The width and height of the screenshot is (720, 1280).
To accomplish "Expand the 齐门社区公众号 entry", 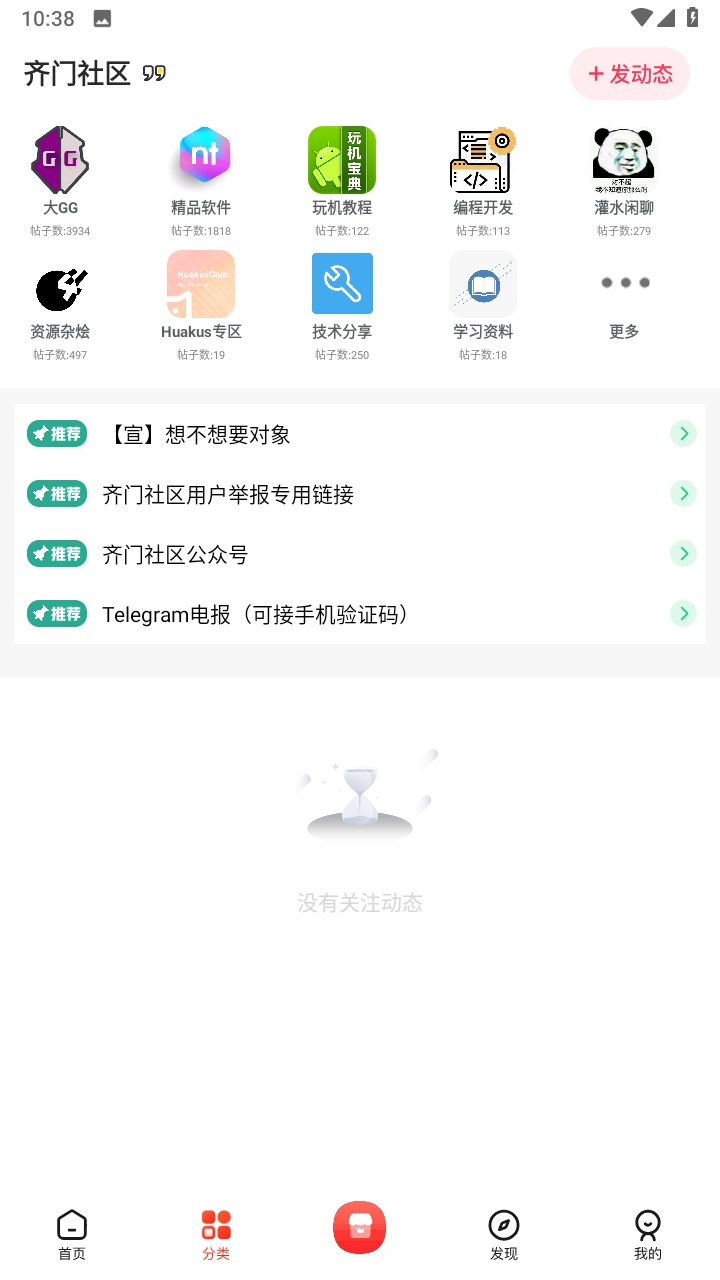I will click(x=360, y=553).
